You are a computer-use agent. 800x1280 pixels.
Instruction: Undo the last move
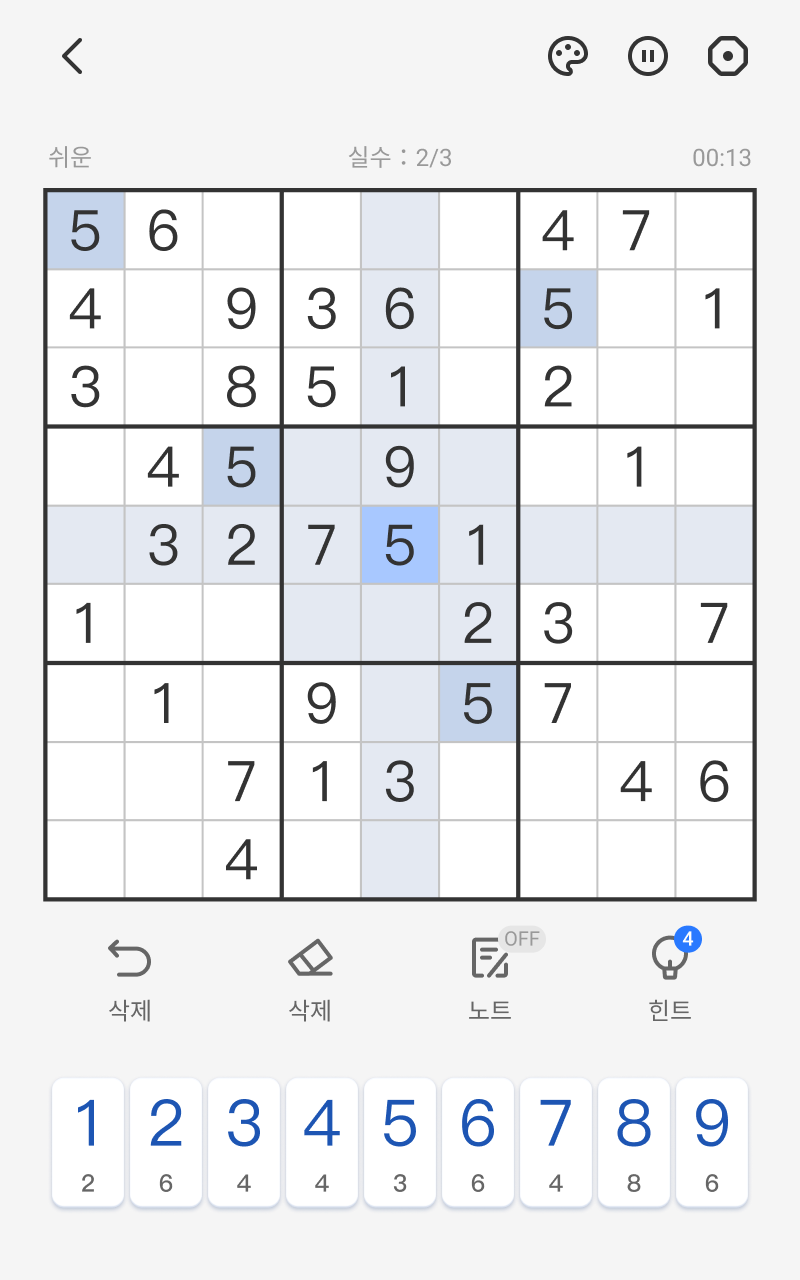(x=130, y=978)
